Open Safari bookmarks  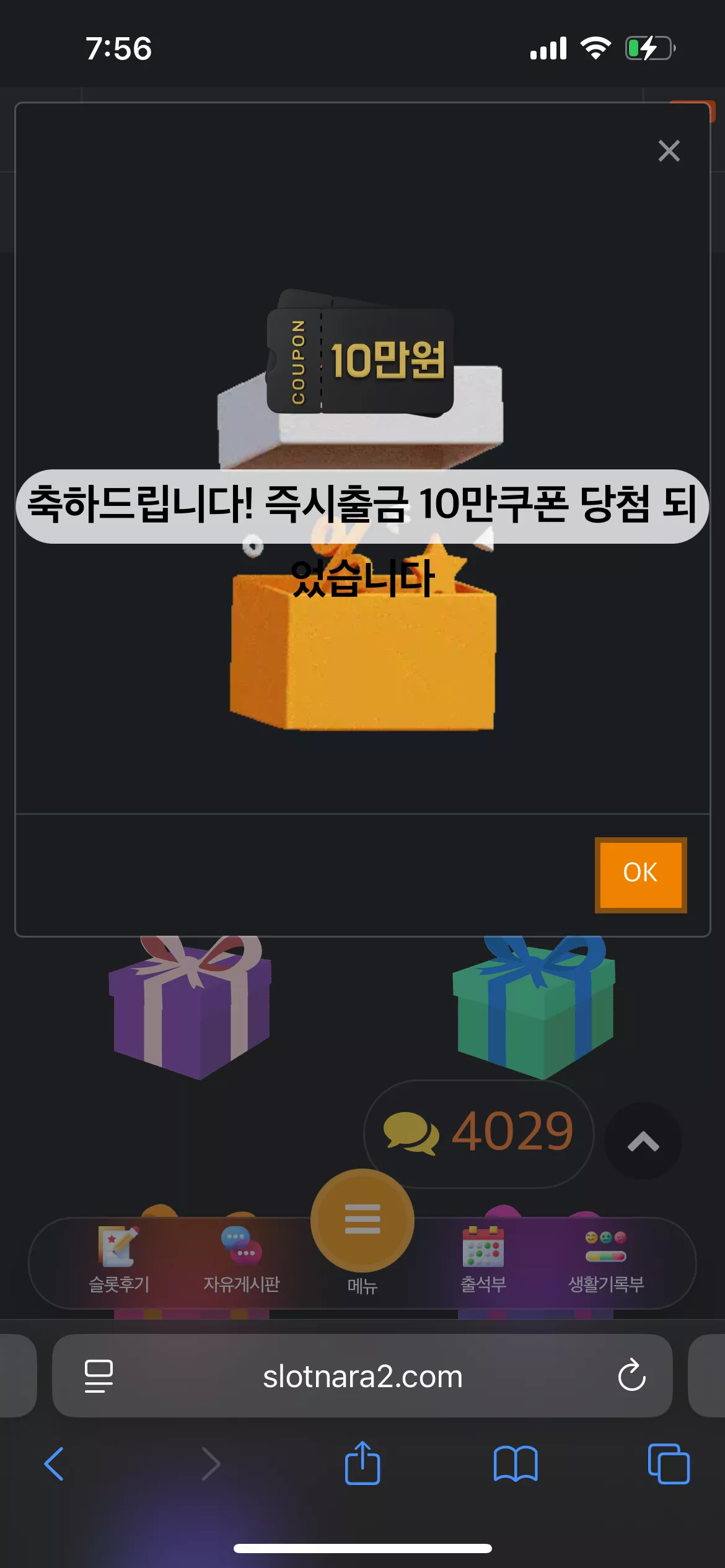point(516,1464)
